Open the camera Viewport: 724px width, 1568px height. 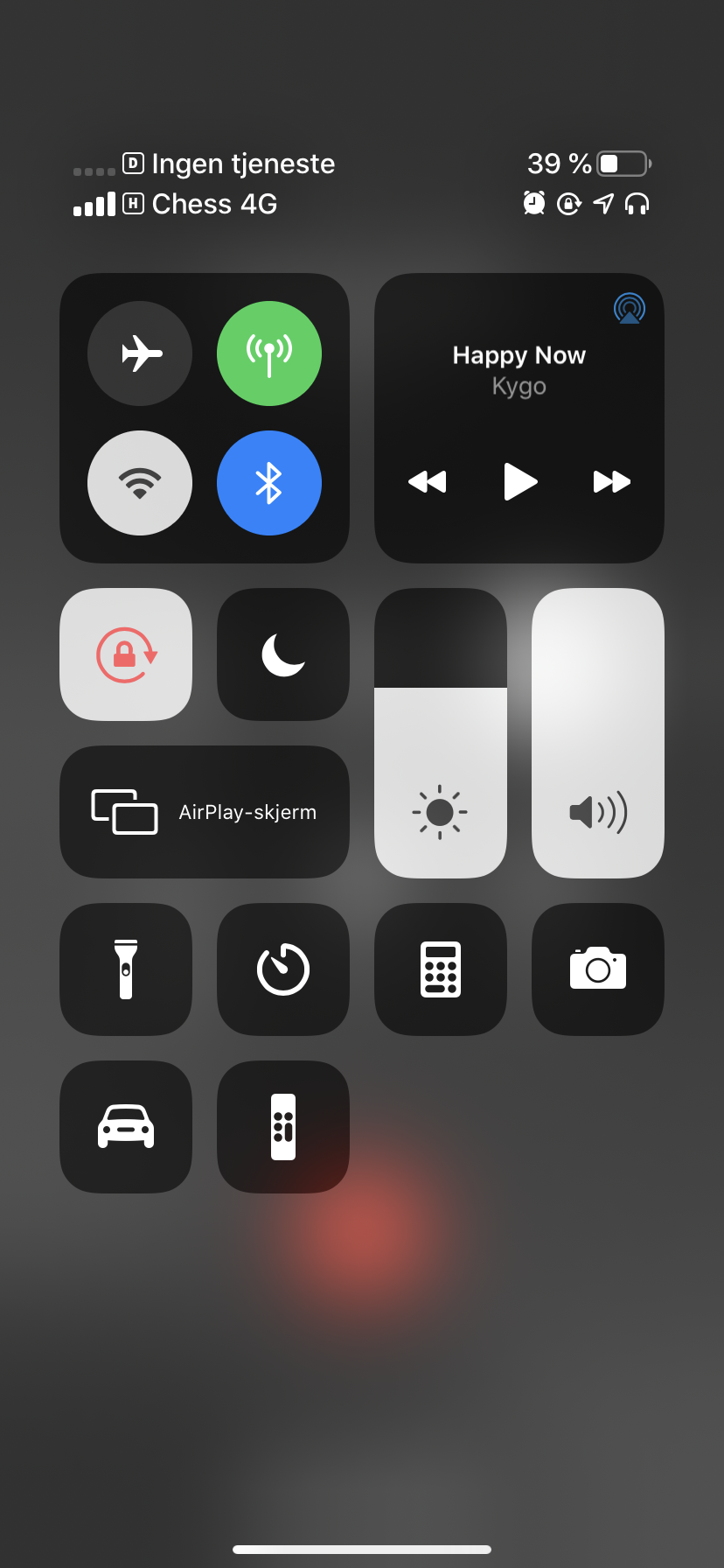(598, 969)
